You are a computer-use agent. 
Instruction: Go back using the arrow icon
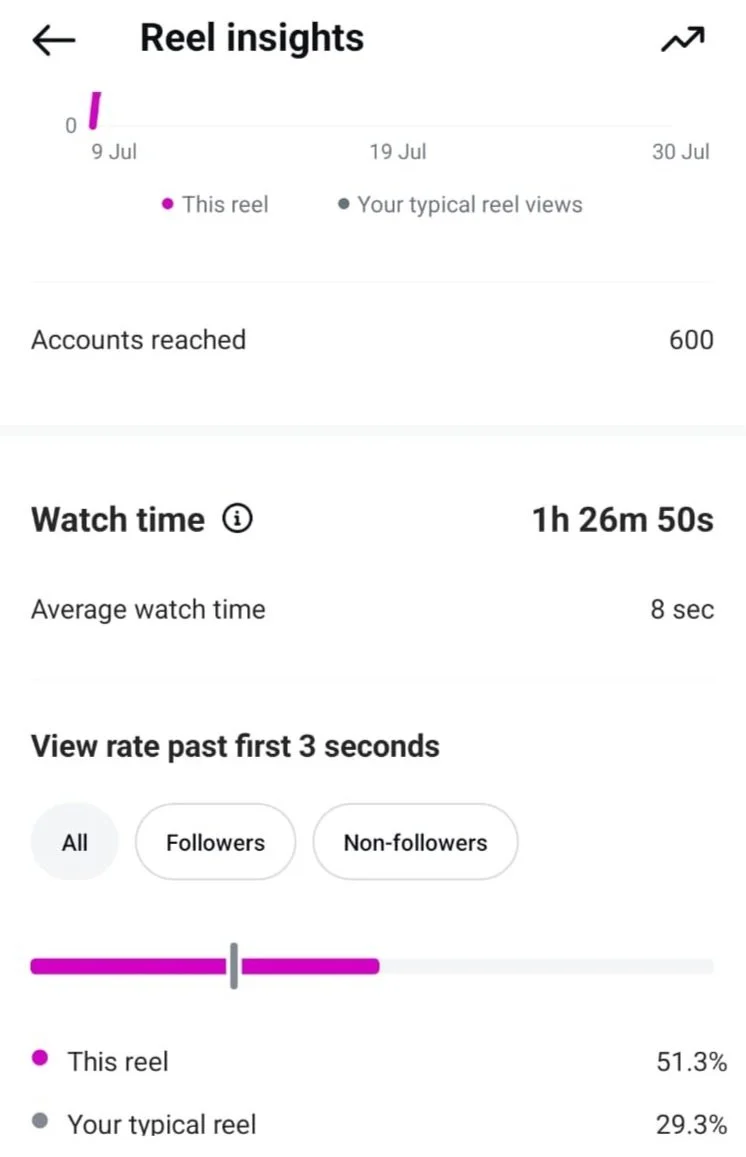tap(54, 41)
